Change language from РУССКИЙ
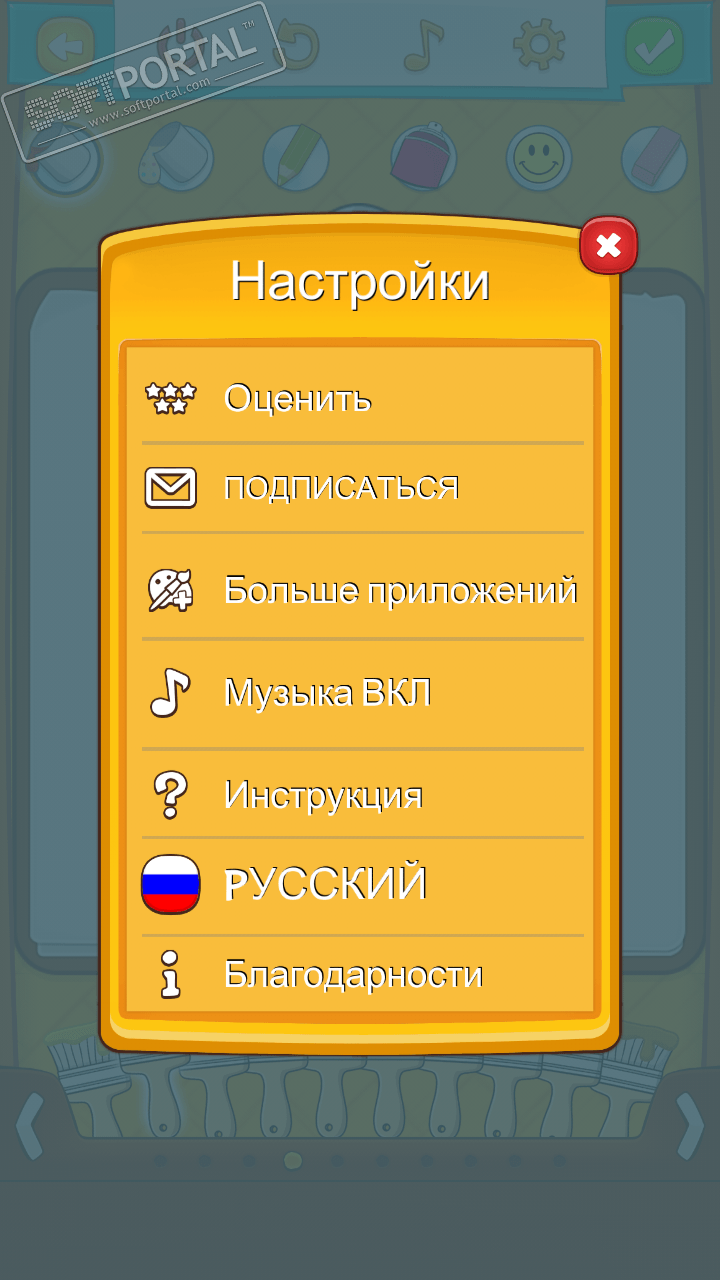Image resolution: width=720 pixels, height=1280 pixels. 362,885
